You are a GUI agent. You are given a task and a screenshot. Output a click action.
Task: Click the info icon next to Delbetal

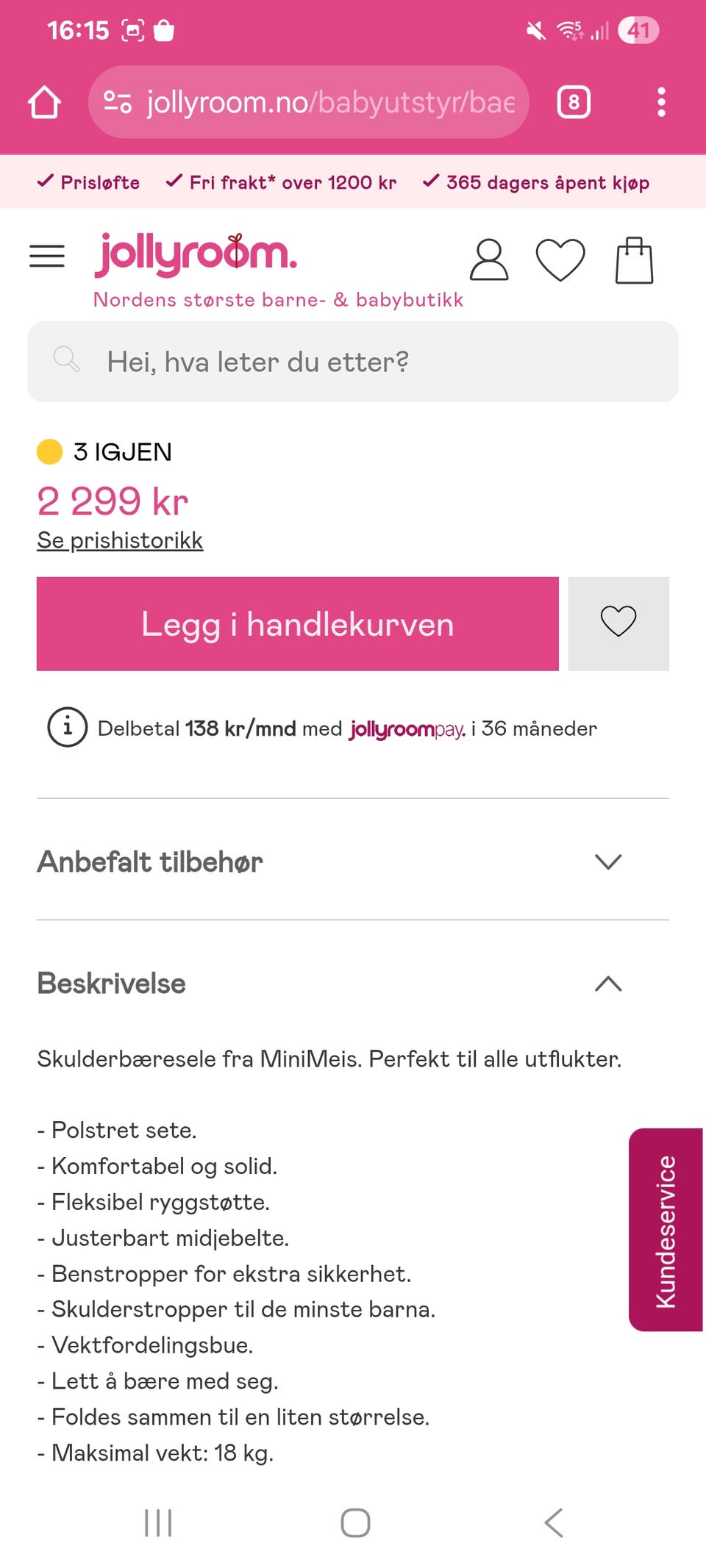[66, 728]
